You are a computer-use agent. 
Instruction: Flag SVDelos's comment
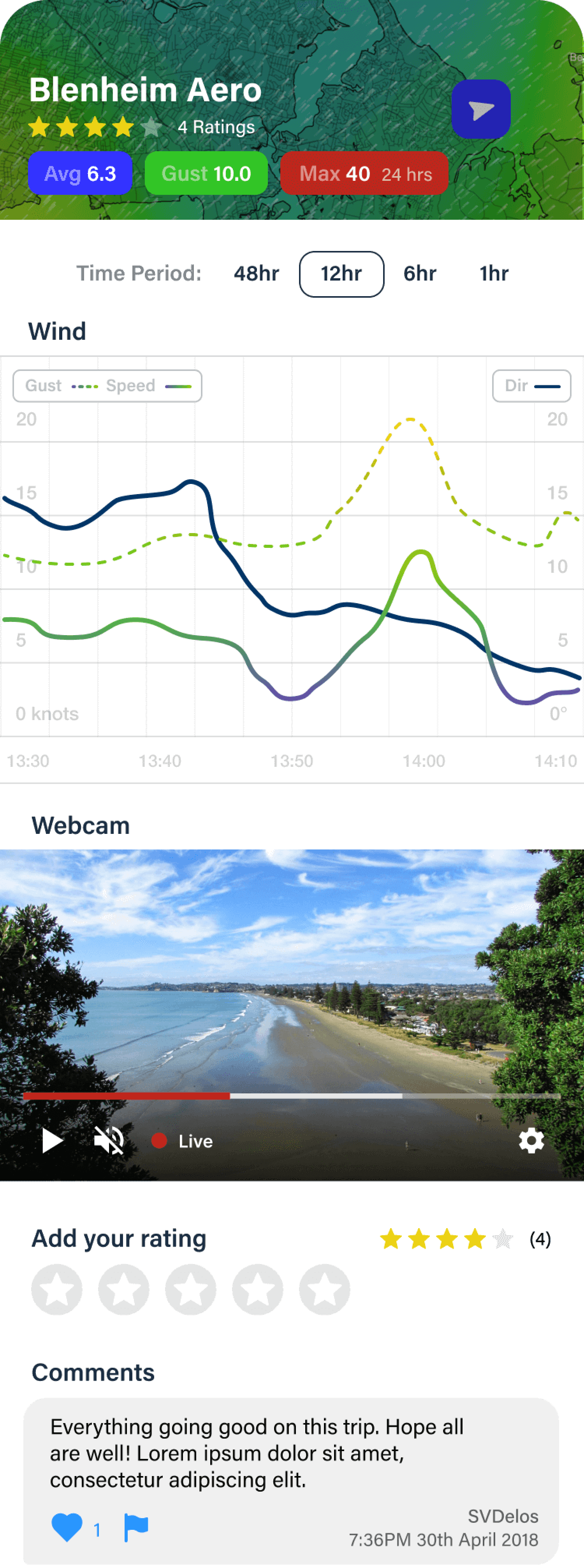coord(135,1527)
